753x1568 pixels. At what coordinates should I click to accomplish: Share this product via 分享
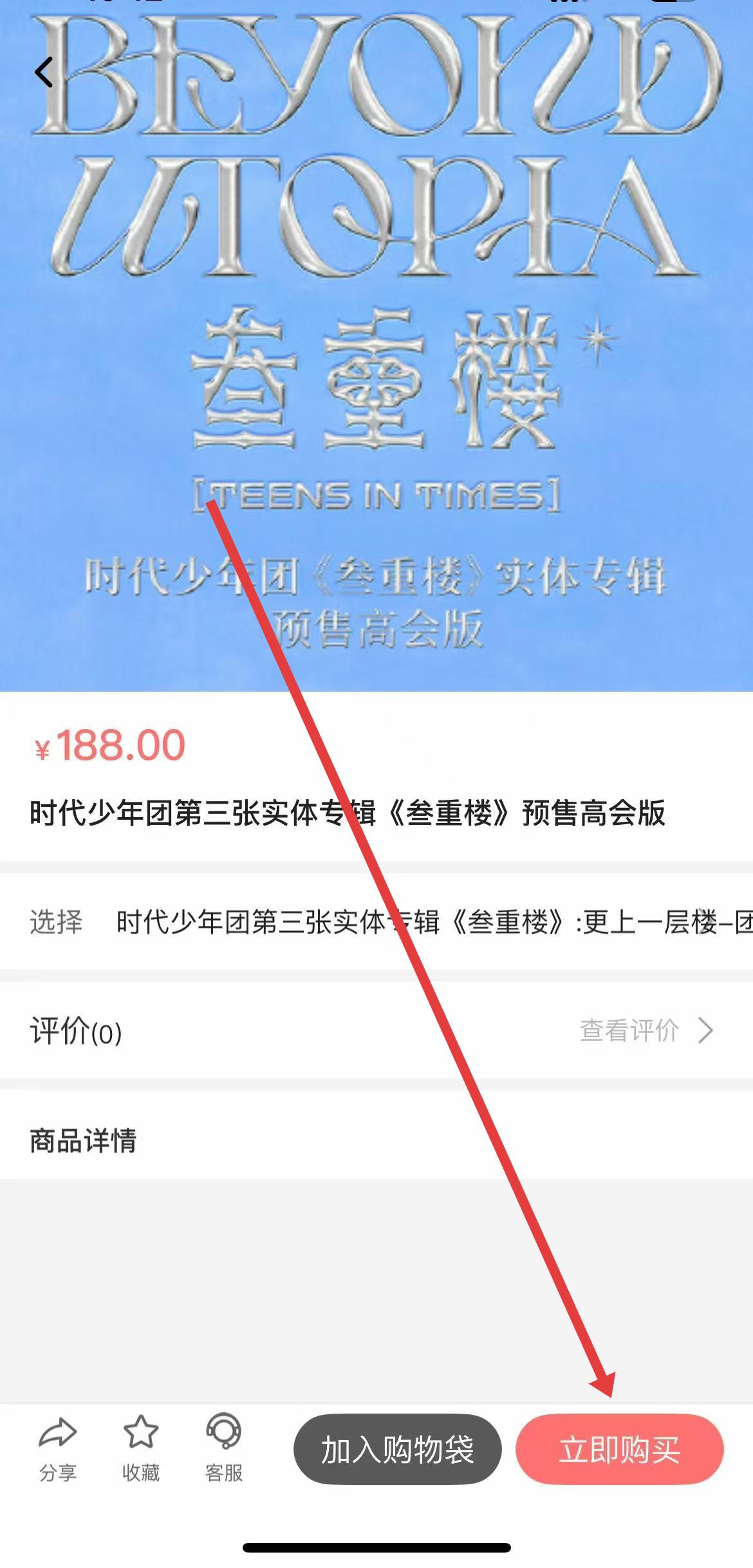58,1444
